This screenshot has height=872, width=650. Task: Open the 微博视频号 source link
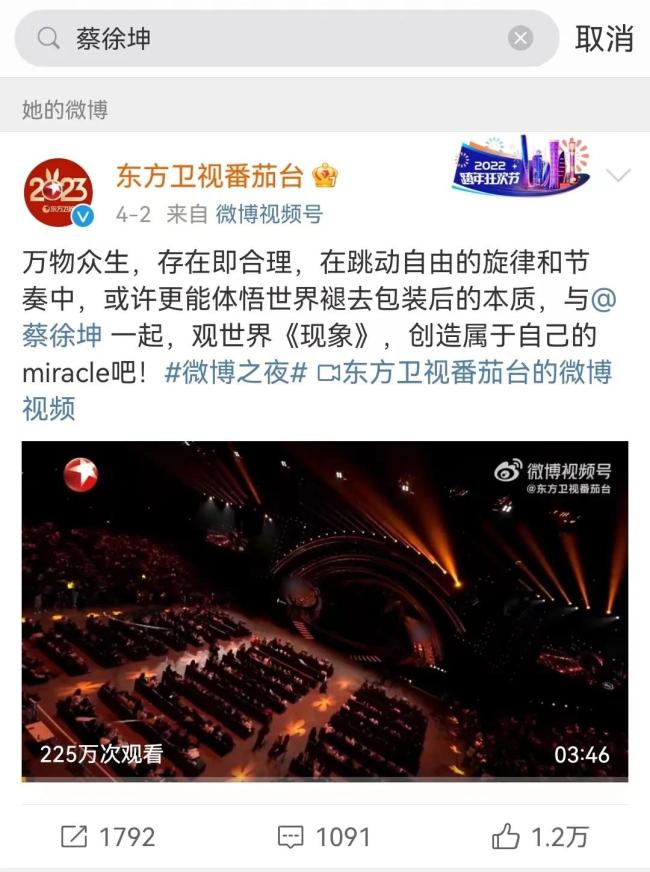point(269,214)
